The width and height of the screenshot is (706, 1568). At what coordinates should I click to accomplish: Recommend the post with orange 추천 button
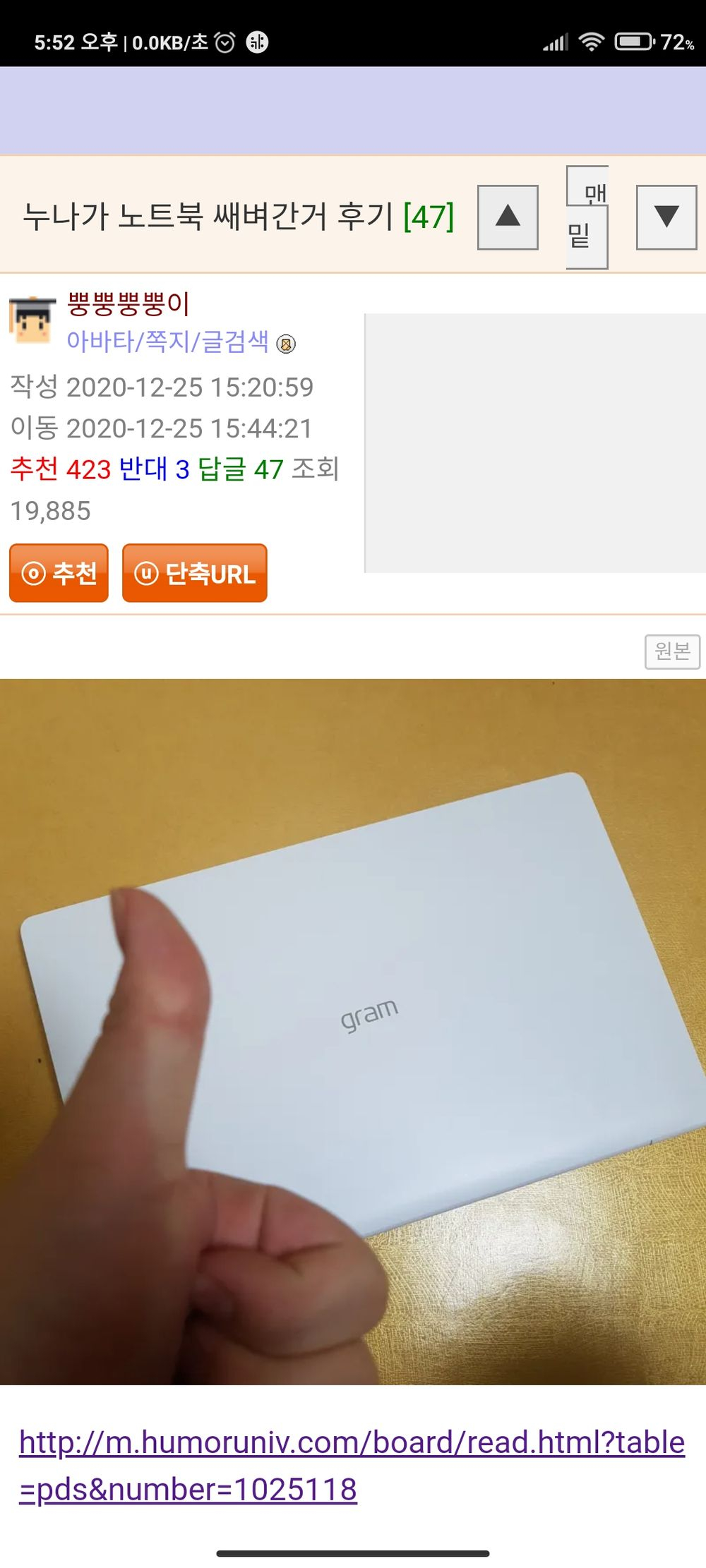(59, 573)
